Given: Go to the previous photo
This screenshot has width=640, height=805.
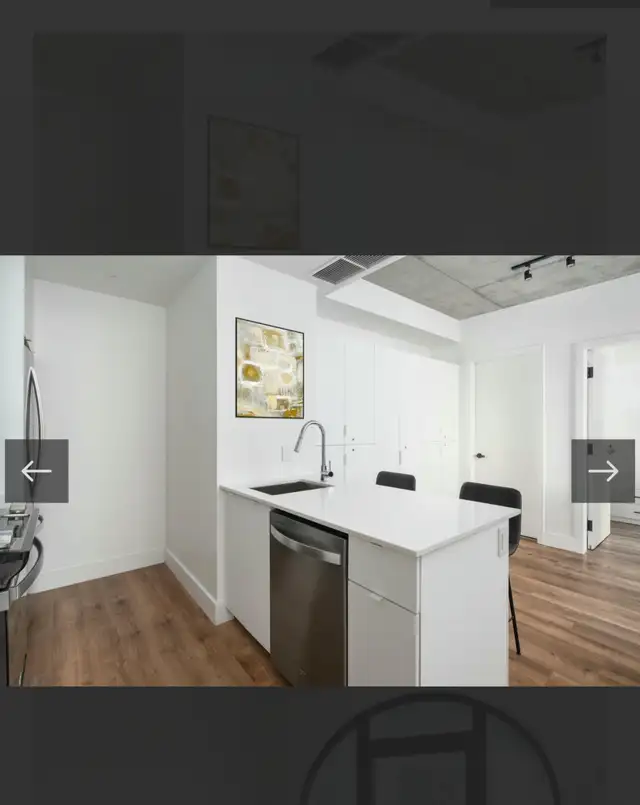Looking at the screenshot, I should point(36,471).
